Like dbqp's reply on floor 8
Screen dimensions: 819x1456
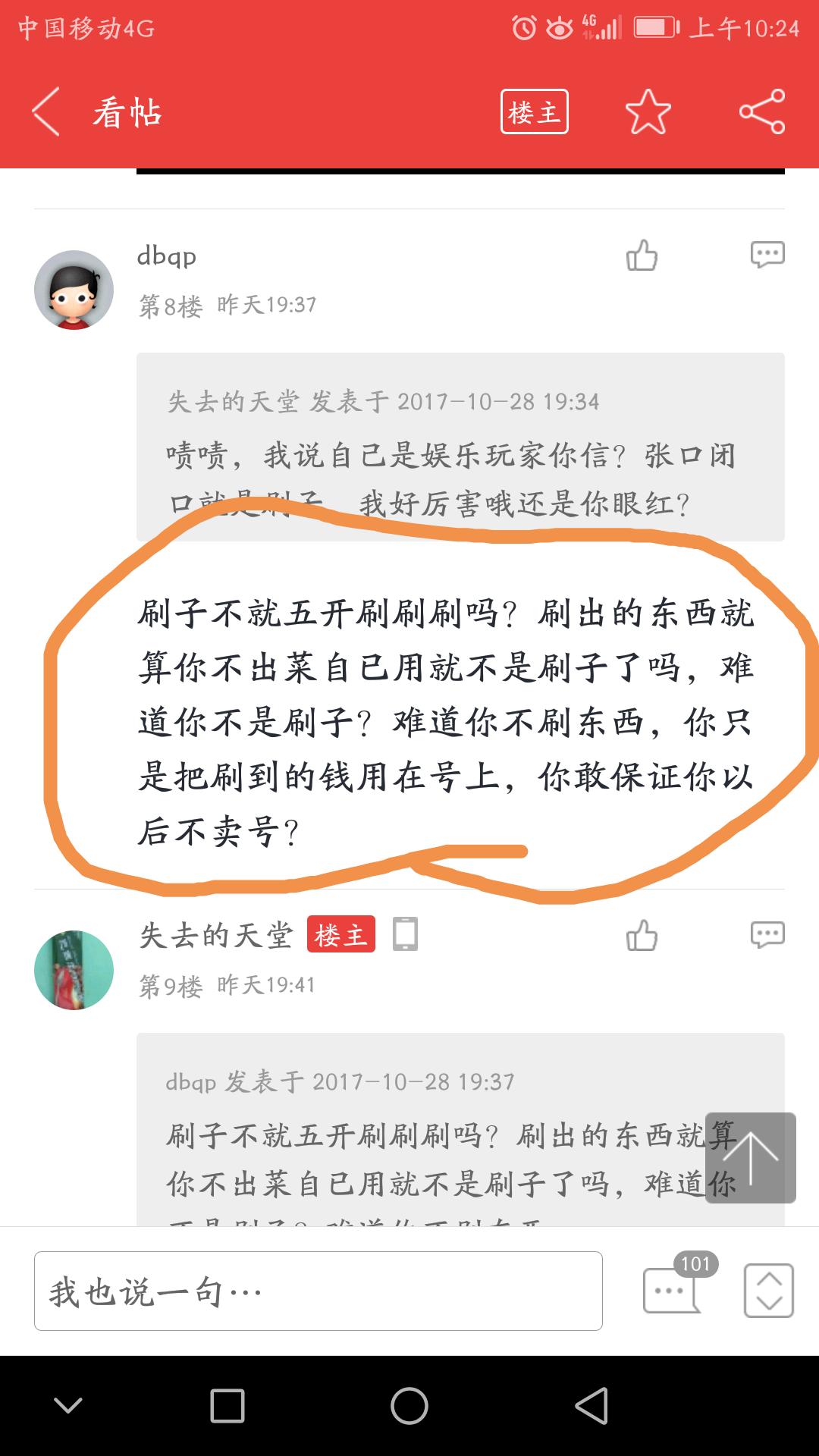[x=642, y=256]
